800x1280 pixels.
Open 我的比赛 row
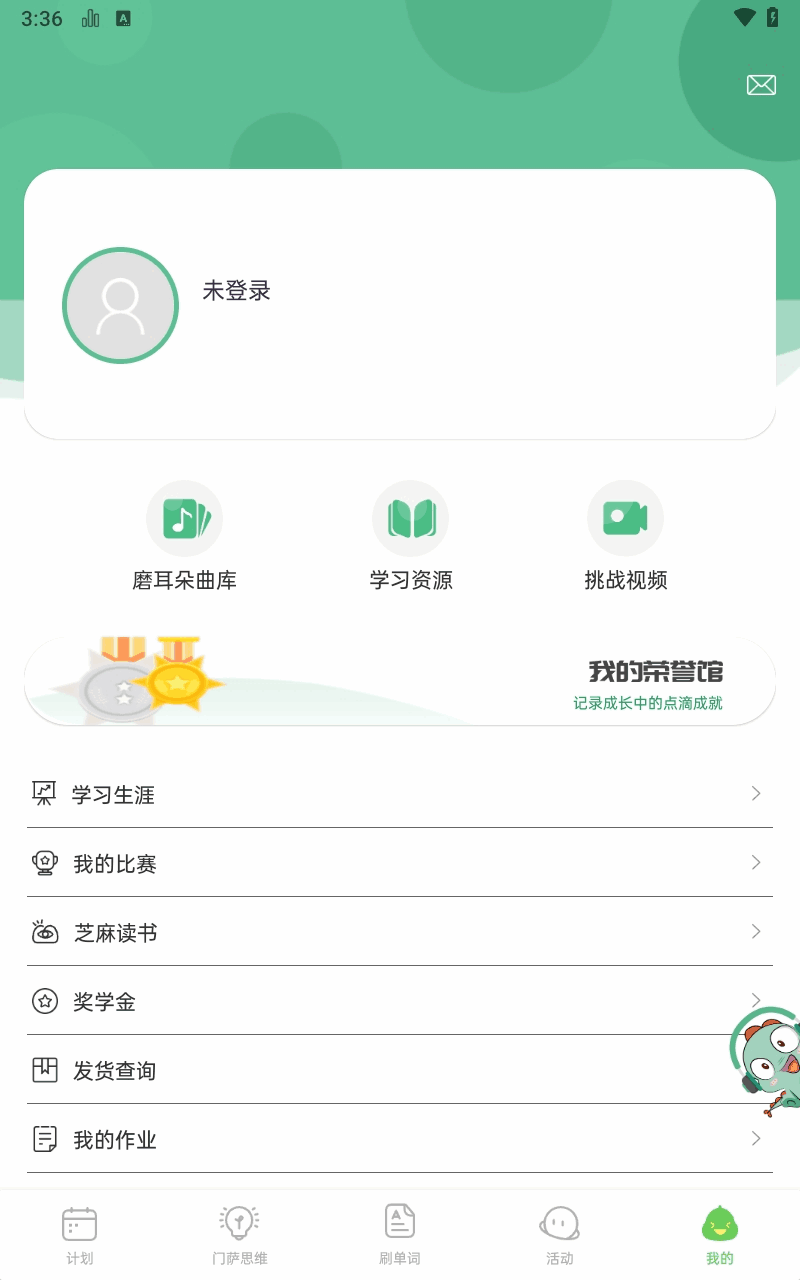coord(400,863)
